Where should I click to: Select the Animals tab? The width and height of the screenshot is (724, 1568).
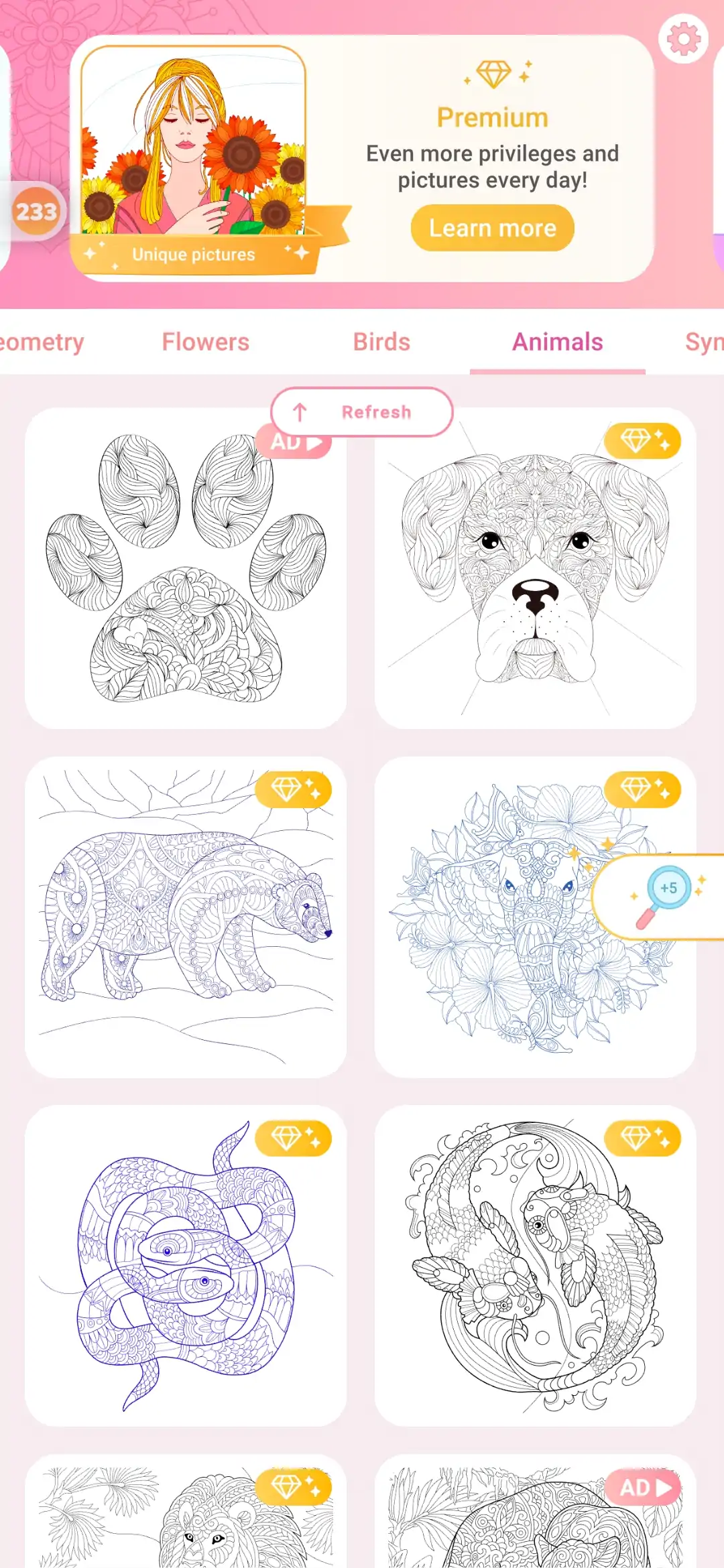coord(558,342)
